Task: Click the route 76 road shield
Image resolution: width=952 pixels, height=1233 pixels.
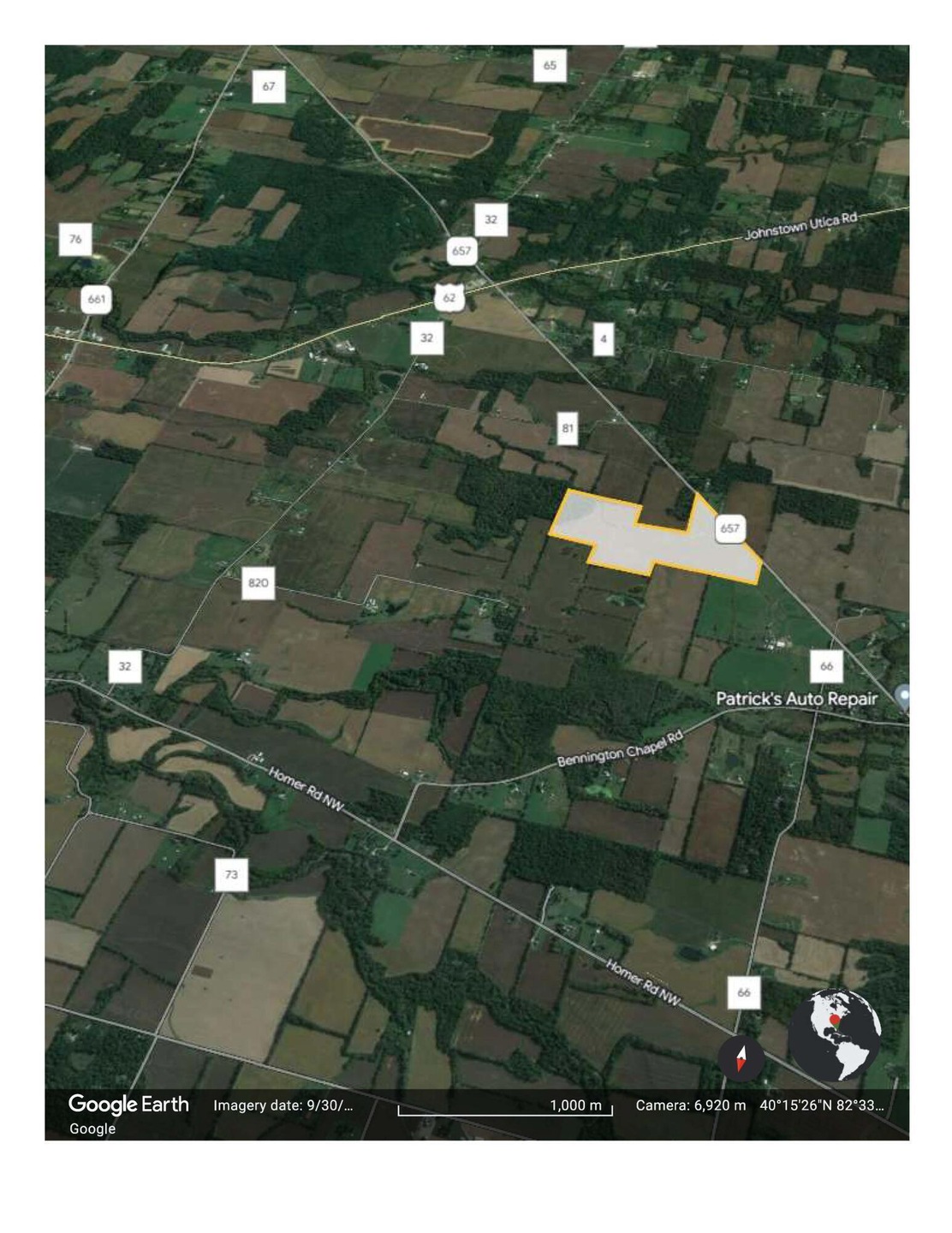Action: coord(74,239)
